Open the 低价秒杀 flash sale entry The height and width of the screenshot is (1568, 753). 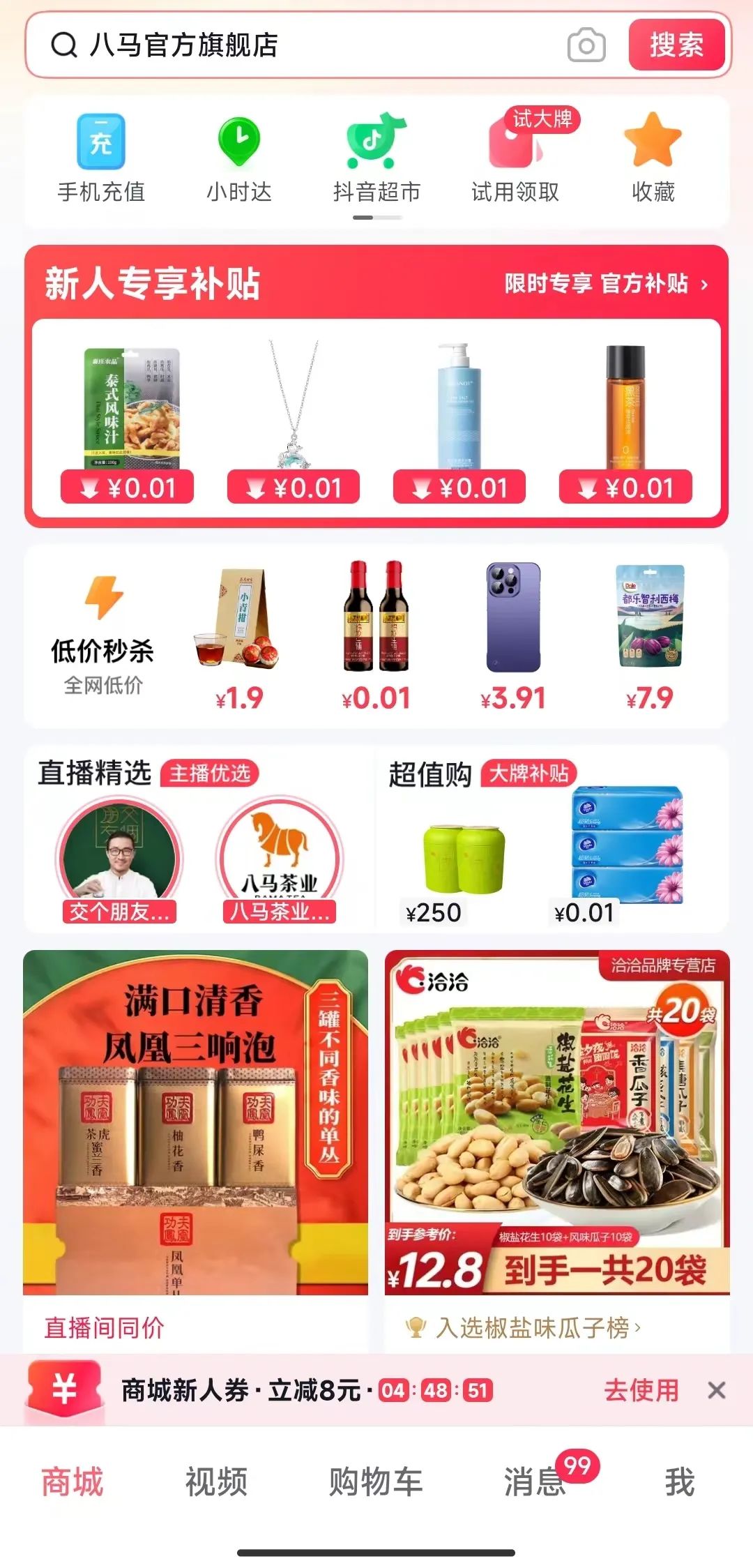pyautogui.click(x=102, y=635)
